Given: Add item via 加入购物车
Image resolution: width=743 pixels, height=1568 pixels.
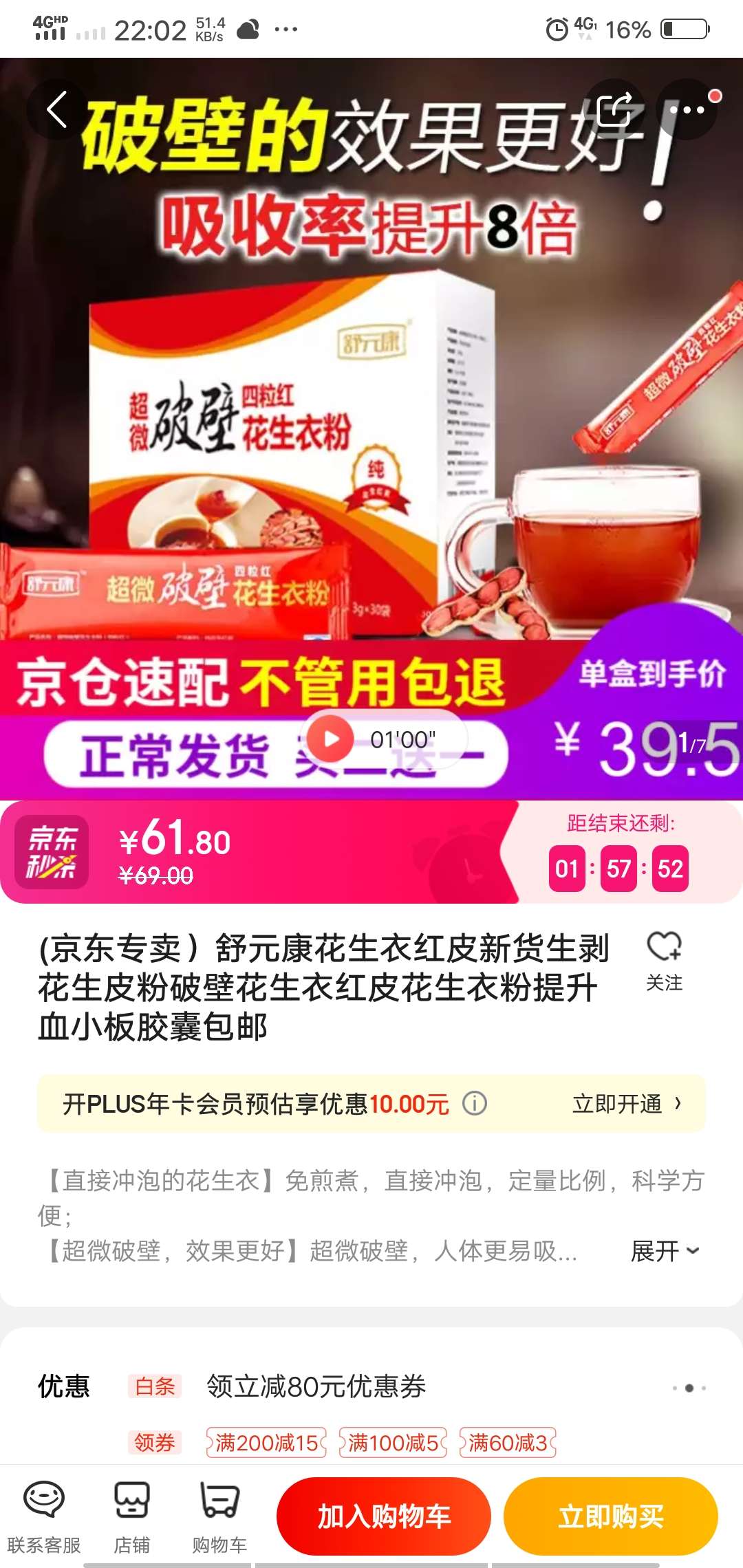Looking at the screenshot, I should (384, 1516).
